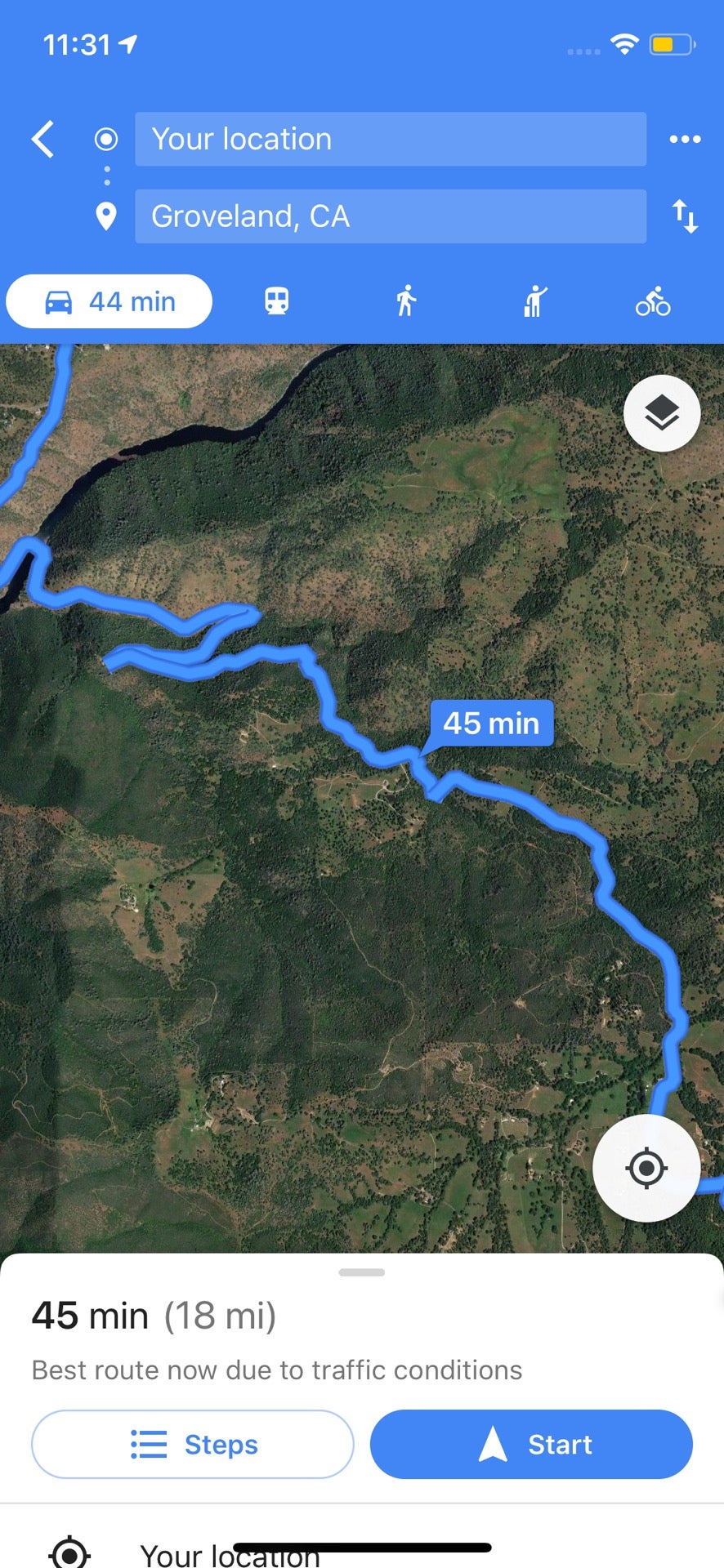
Task: Open the three-dot overflow menu
Action: tap(684, 140)
